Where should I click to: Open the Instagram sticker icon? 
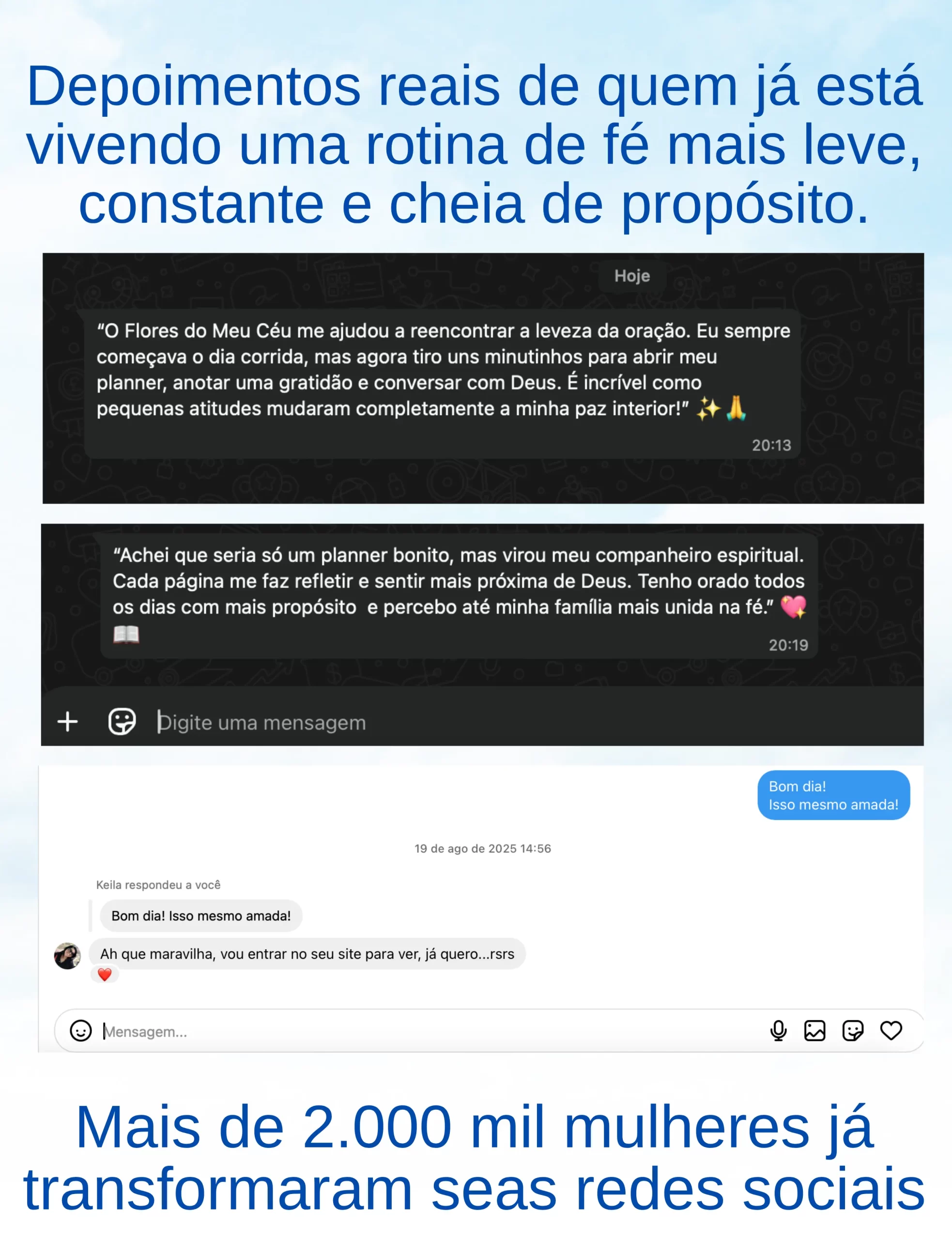[853, 1031]
